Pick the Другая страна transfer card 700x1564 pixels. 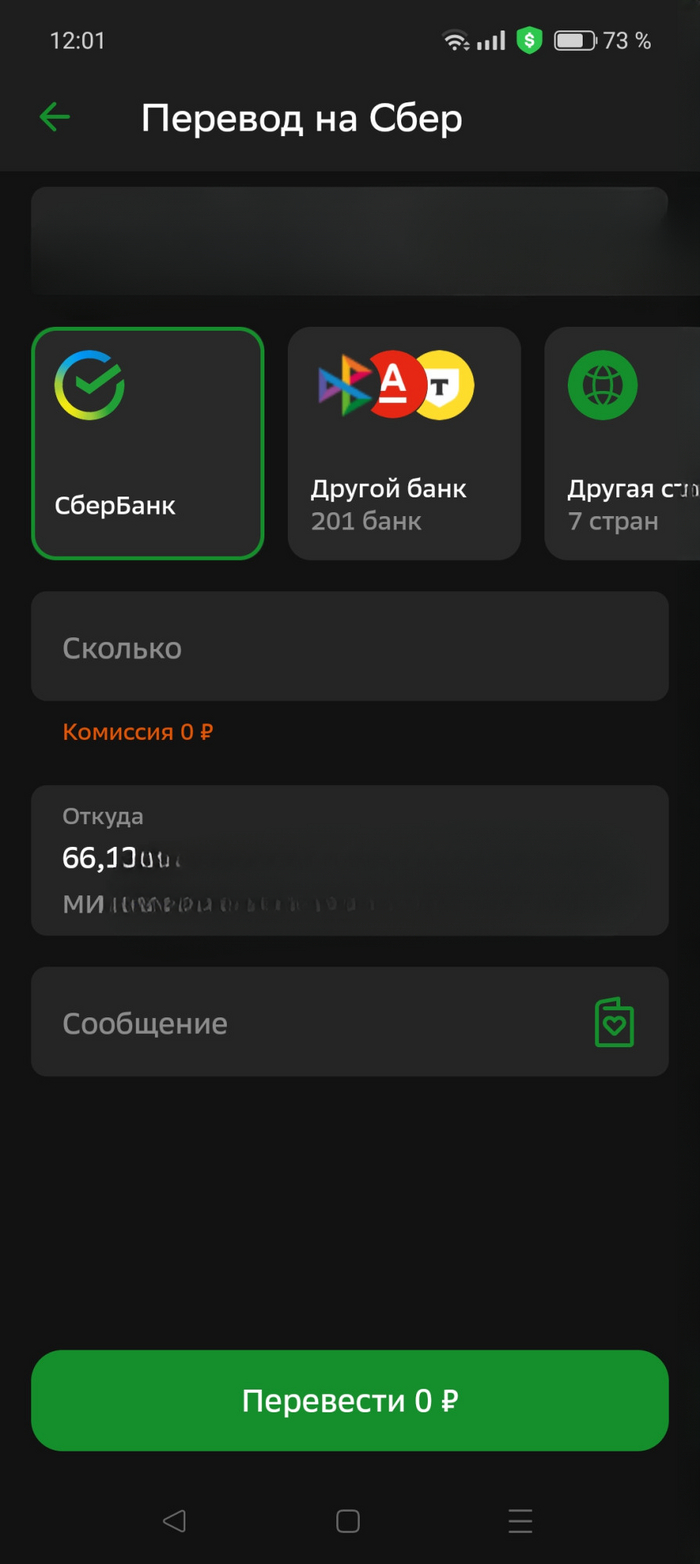click(x=622, y=443)
